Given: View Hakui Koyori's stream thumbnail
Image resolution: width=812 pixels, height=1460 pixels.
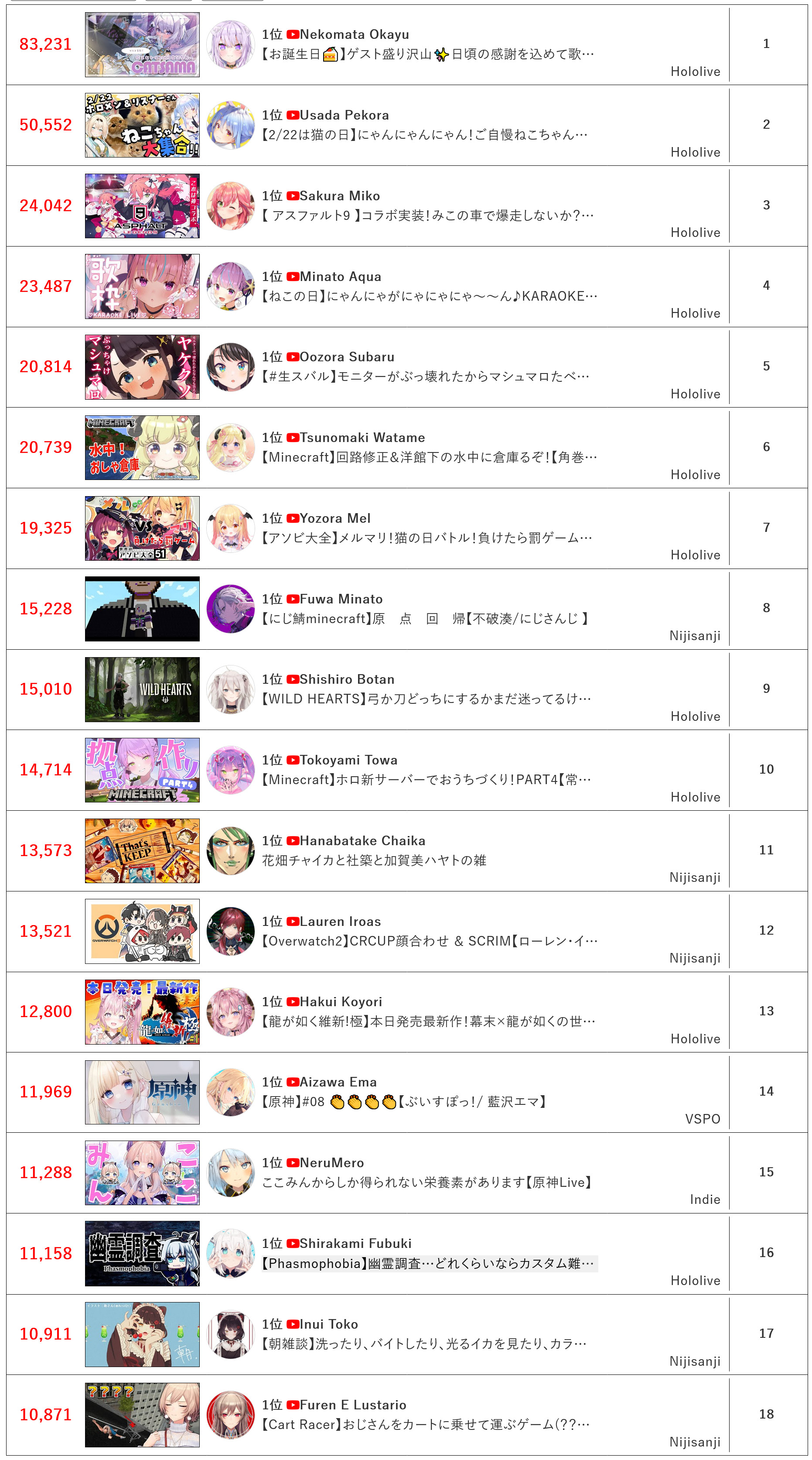Looking at the screenshot, I should click(142, 1012).
